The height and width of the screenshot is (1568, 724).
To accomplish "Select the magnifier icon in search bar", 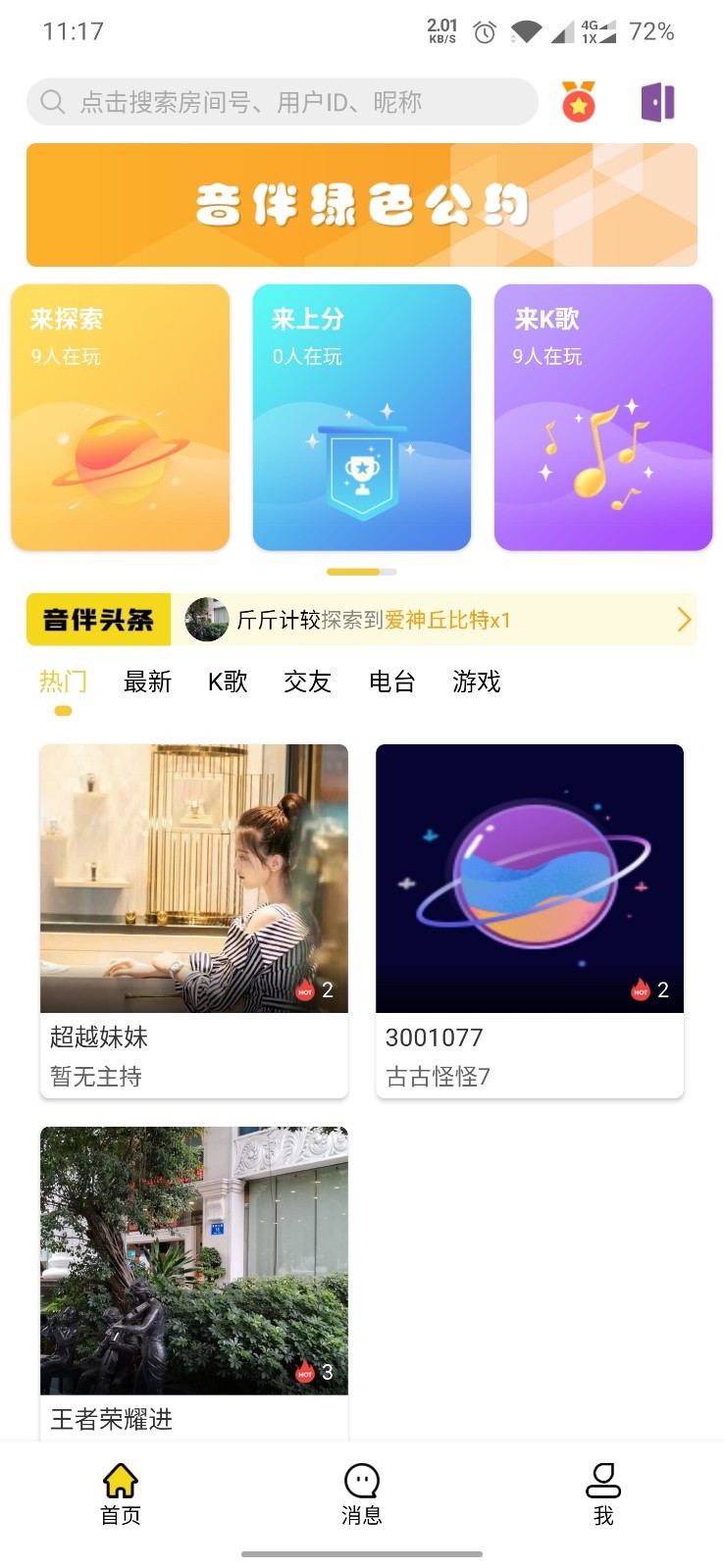I will click(51, 101).
